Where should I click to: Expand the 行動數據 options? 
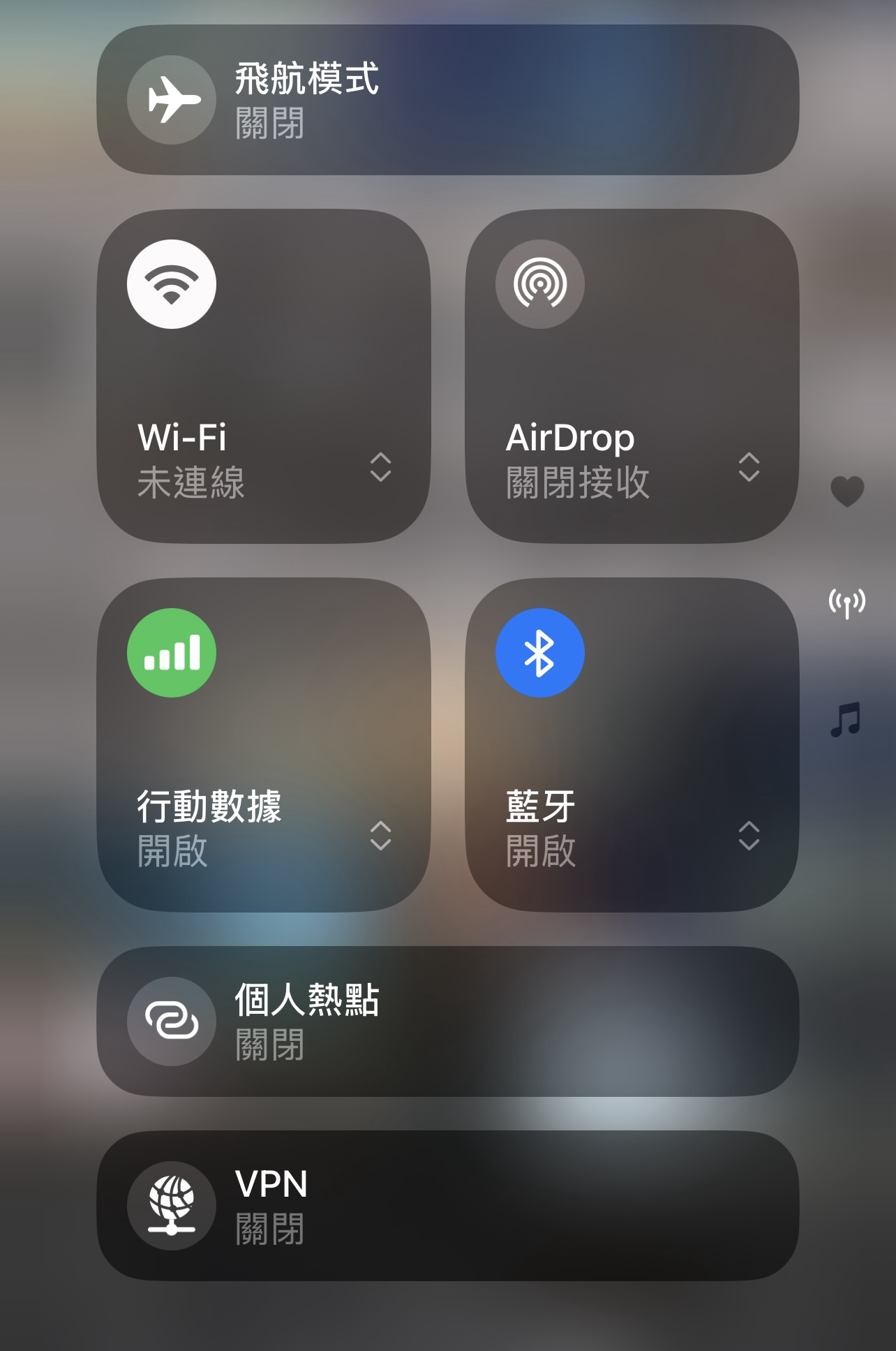[380, 836]
